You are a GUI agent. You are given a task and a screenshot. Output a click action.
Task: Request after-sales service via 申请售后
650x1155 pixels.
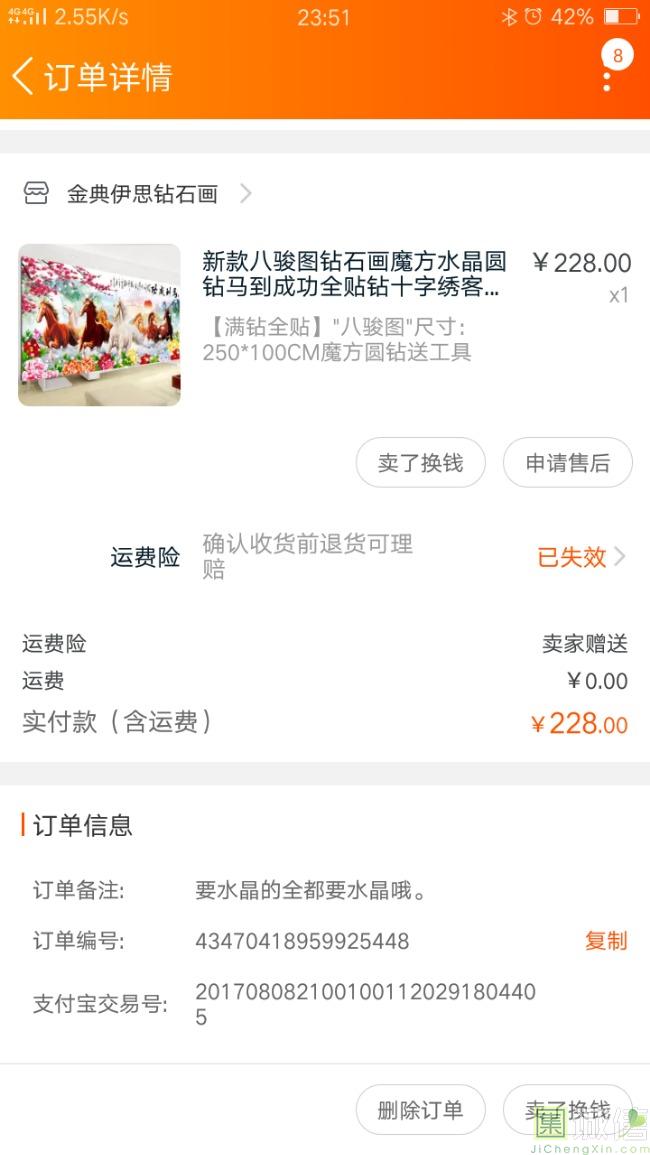click(x=567, y=463)
